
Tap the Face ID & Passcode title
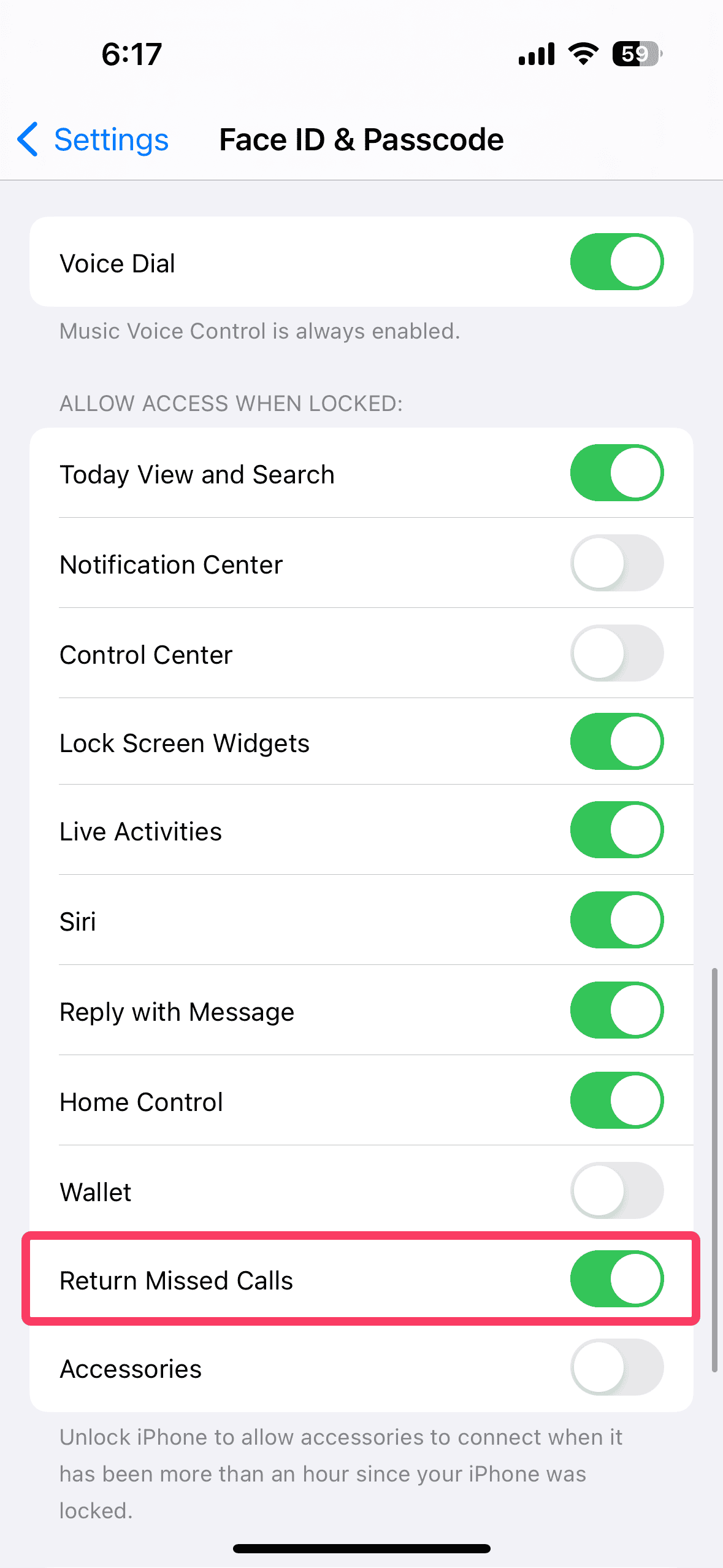(361, 139)
